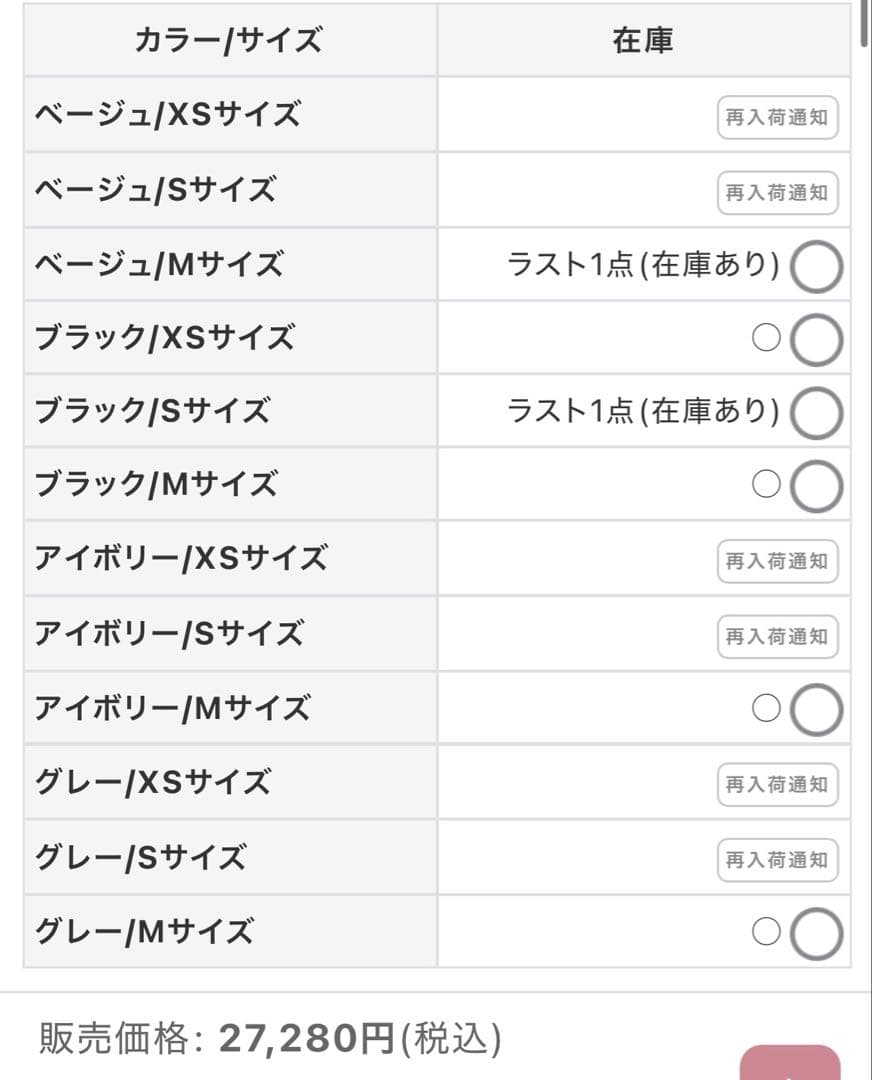Request restock notification for アイボリー/XSサイズ
Viewport: 872px width, 1080px height.
(778, 562)
